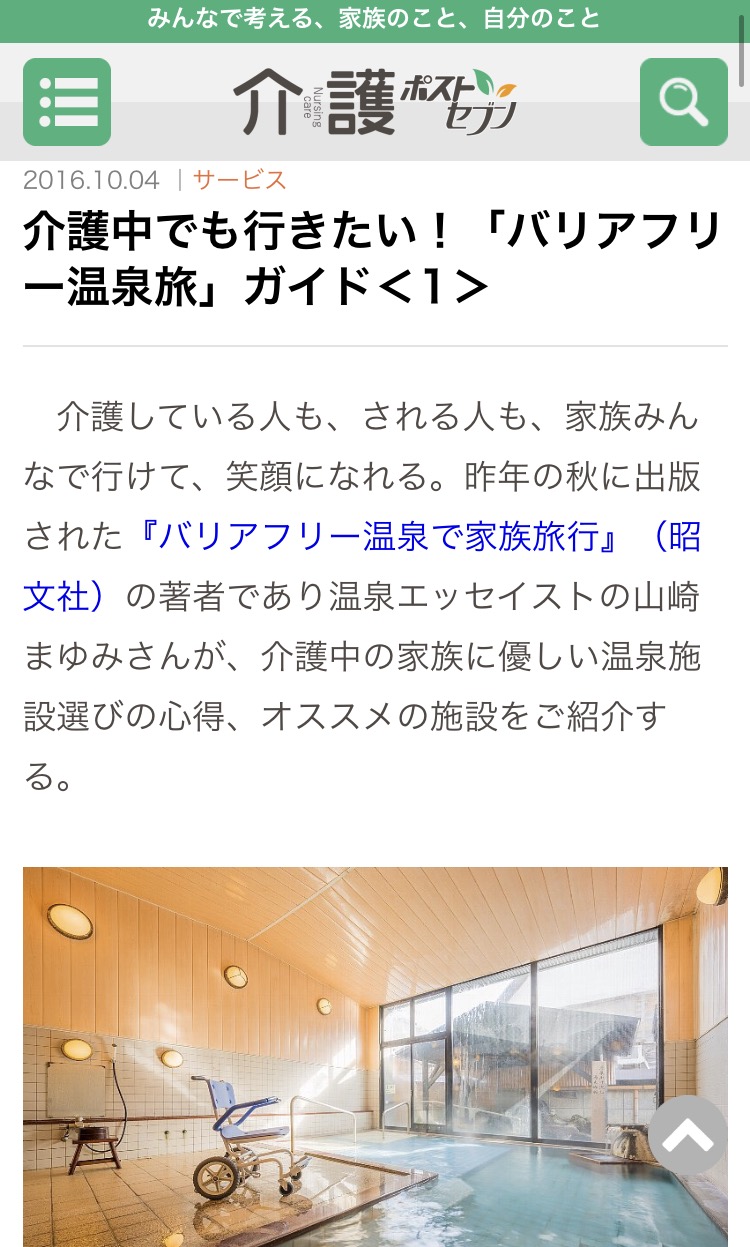Open the hamburger menu button

point(67,102)
